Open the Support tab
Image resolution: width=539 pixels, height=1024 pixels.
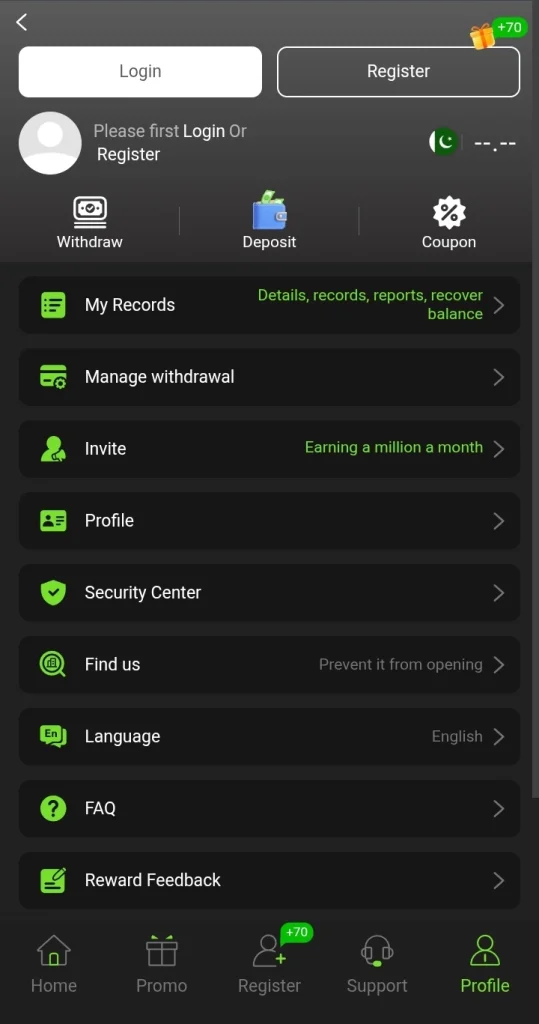click(377, 964)
